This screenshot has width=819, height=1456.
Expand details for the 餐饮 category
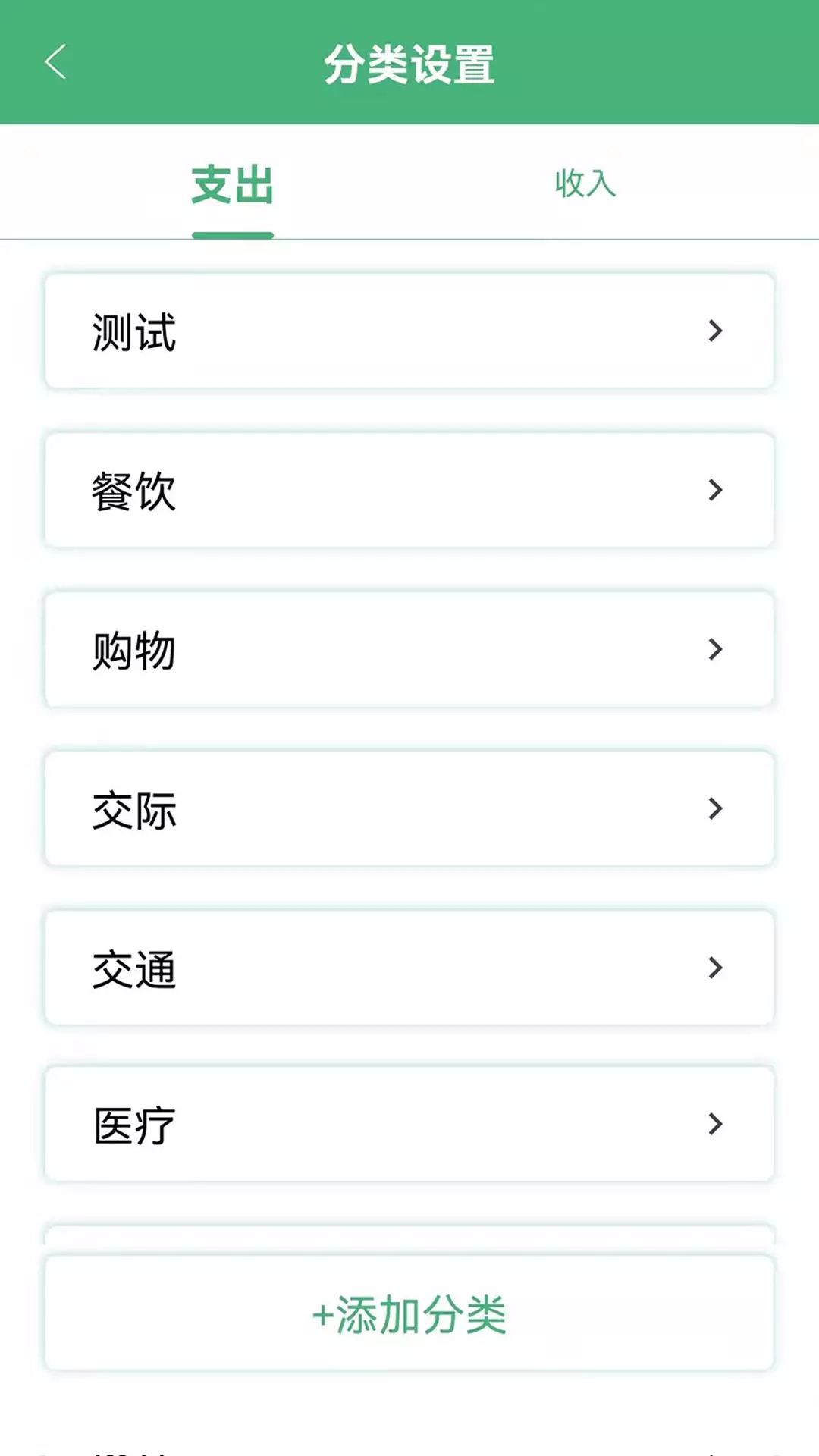pos(409,489)
